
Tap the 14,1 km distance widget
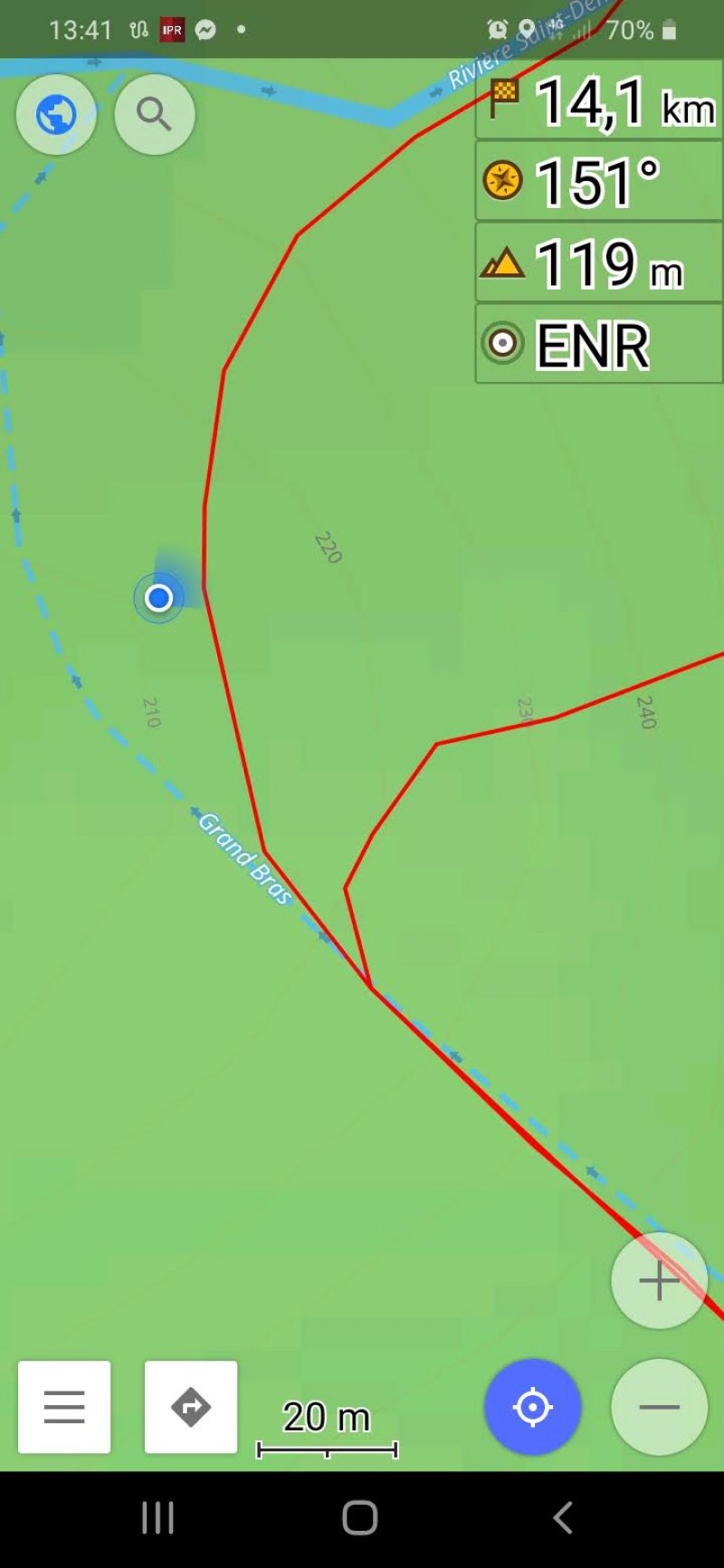tap(599, 101)
